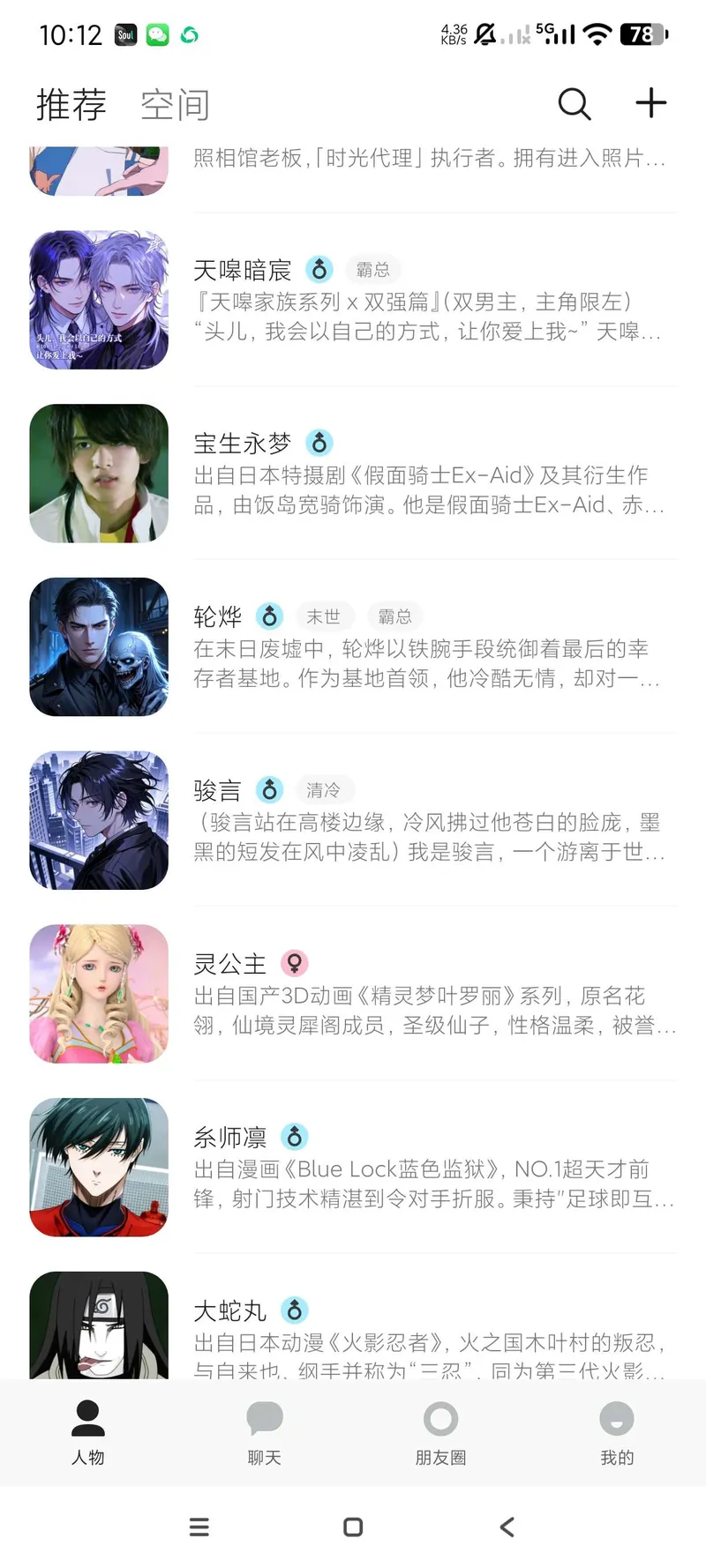Open 天嗥暗宸's avatar thumbnail

99,300
